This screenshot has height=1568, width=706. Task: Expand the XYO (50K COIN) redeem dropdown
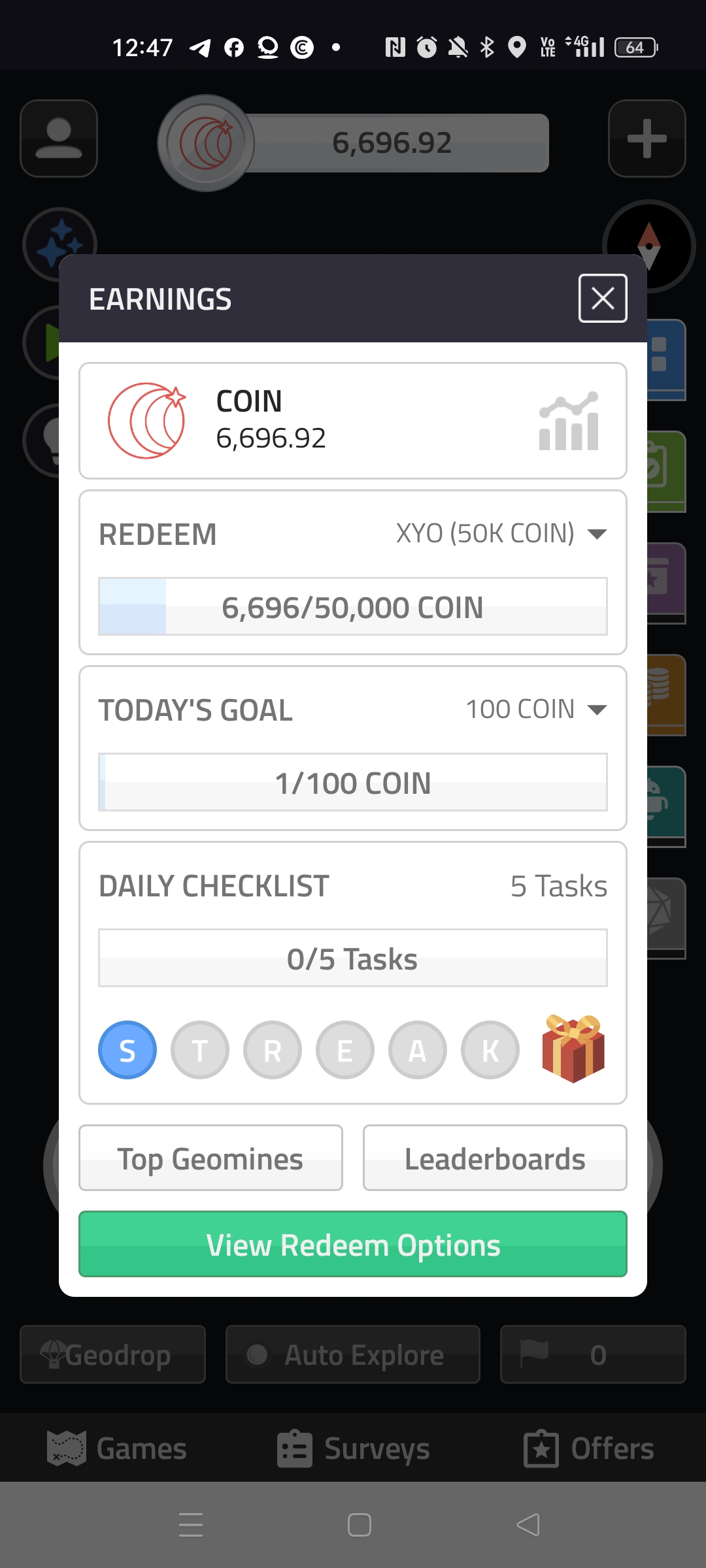501,534
